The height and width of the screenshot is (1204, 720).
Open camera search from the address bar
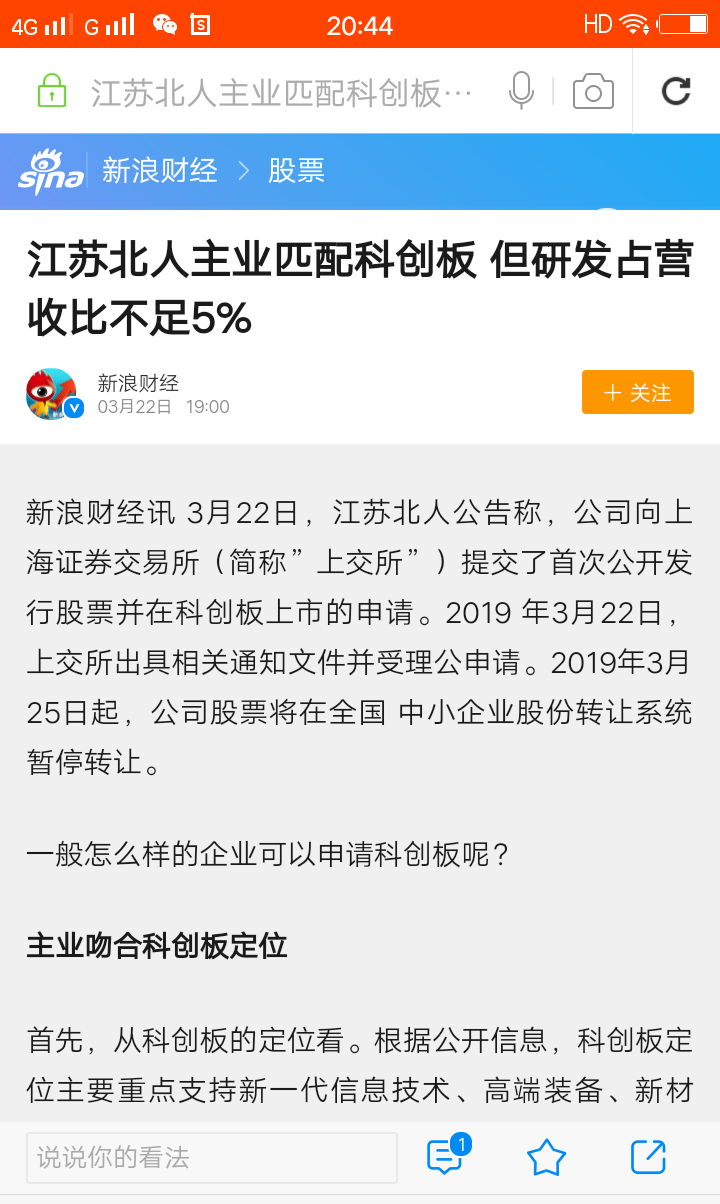tap(592, 91)
